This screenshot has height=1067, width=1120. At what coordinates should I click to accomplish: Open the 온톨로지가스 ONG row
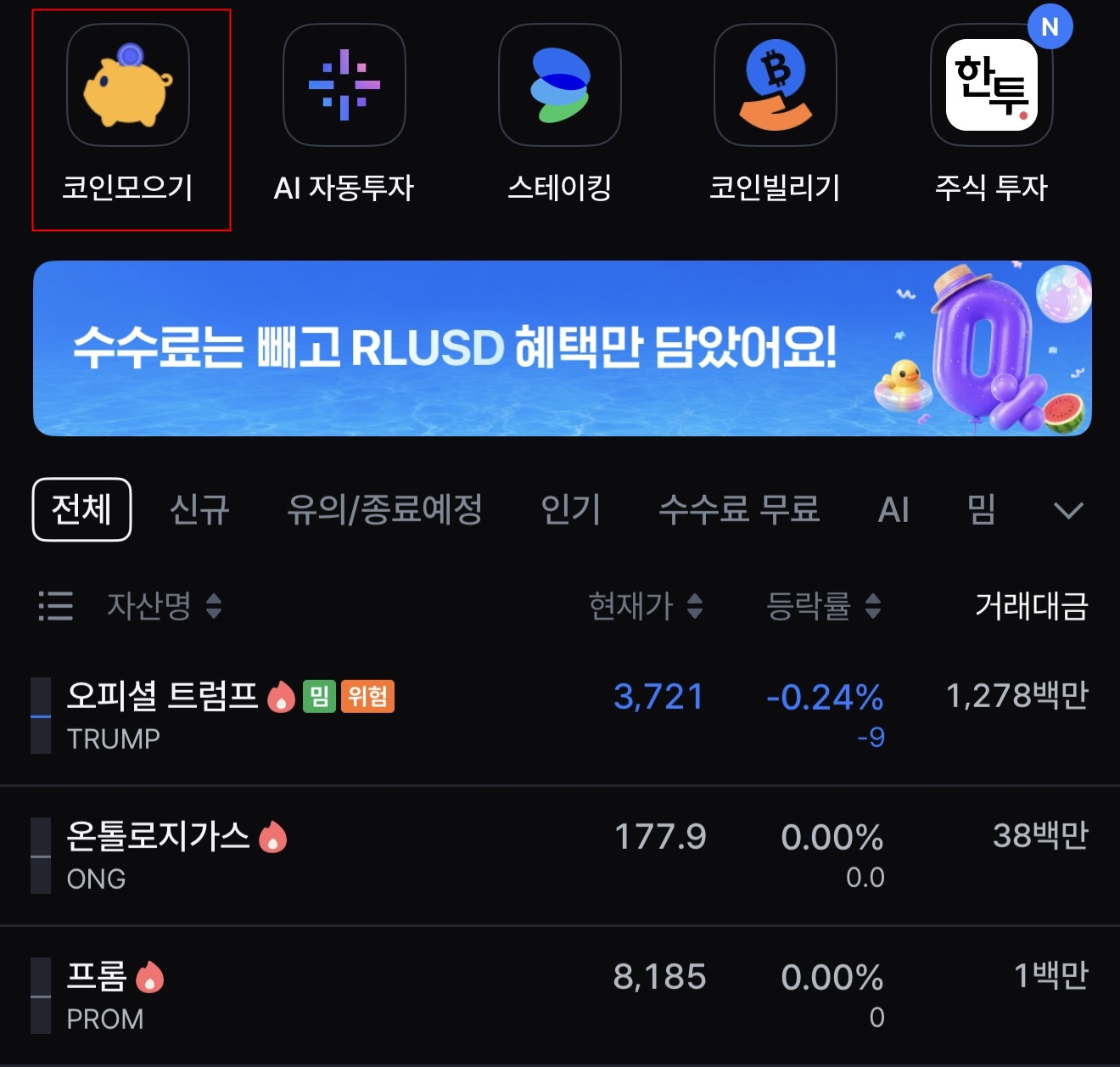pyautogui.click(x=560, y=856)
